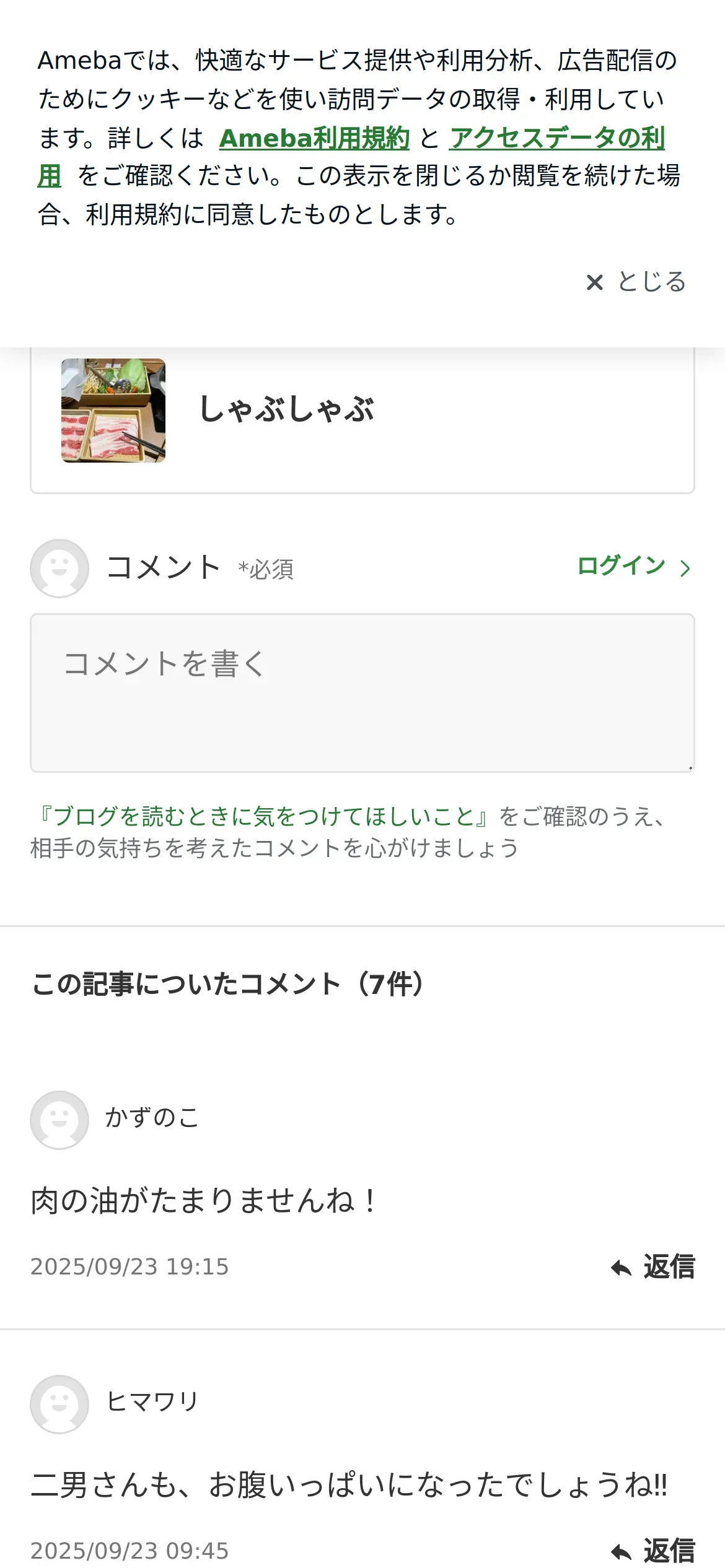
Task: Reply to ヒマワリ's comment
Action: [x=652, y=1551]
